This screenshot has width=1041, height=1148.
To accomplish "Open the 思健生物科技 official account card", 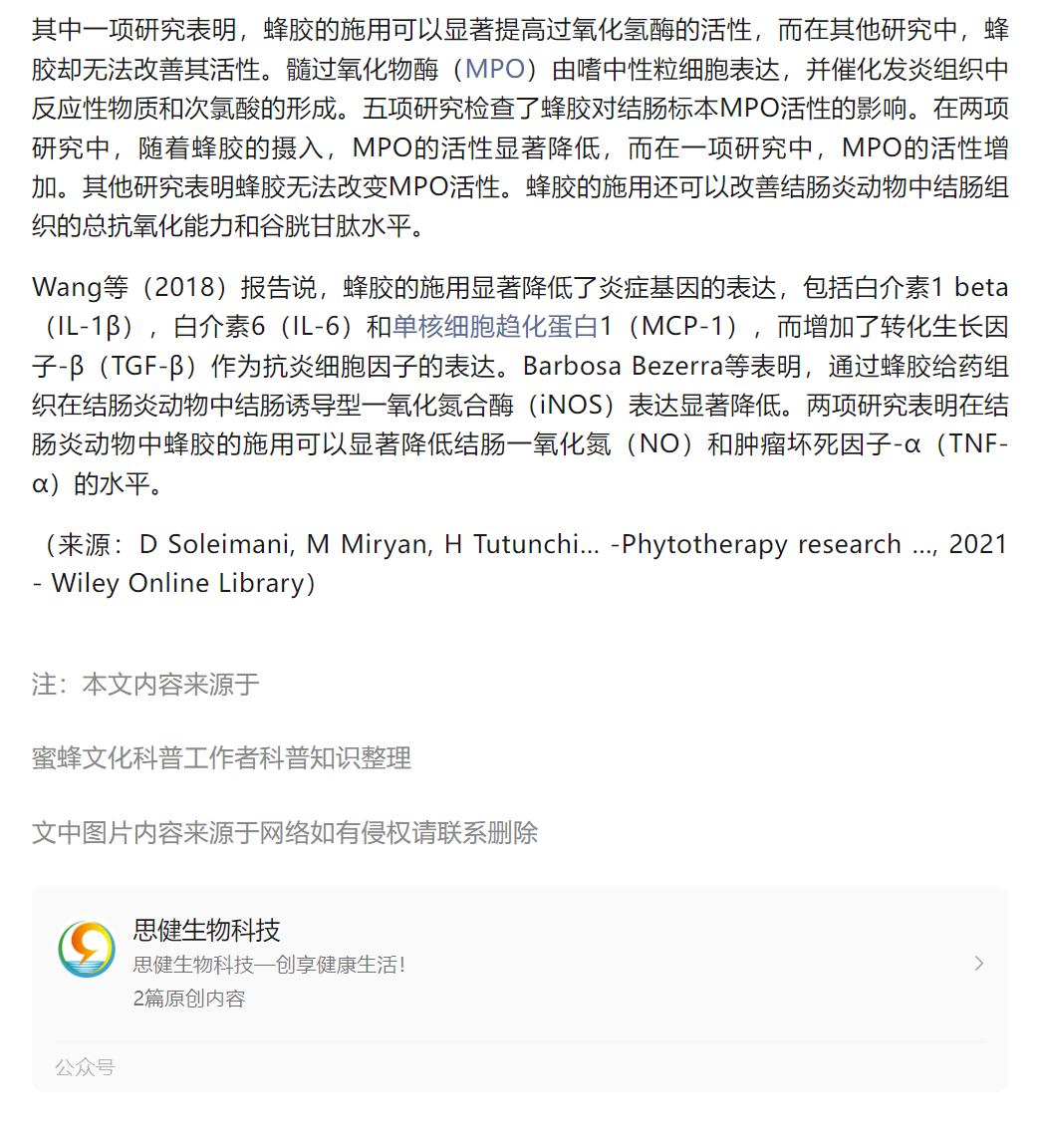I will [x=519, y=963].
